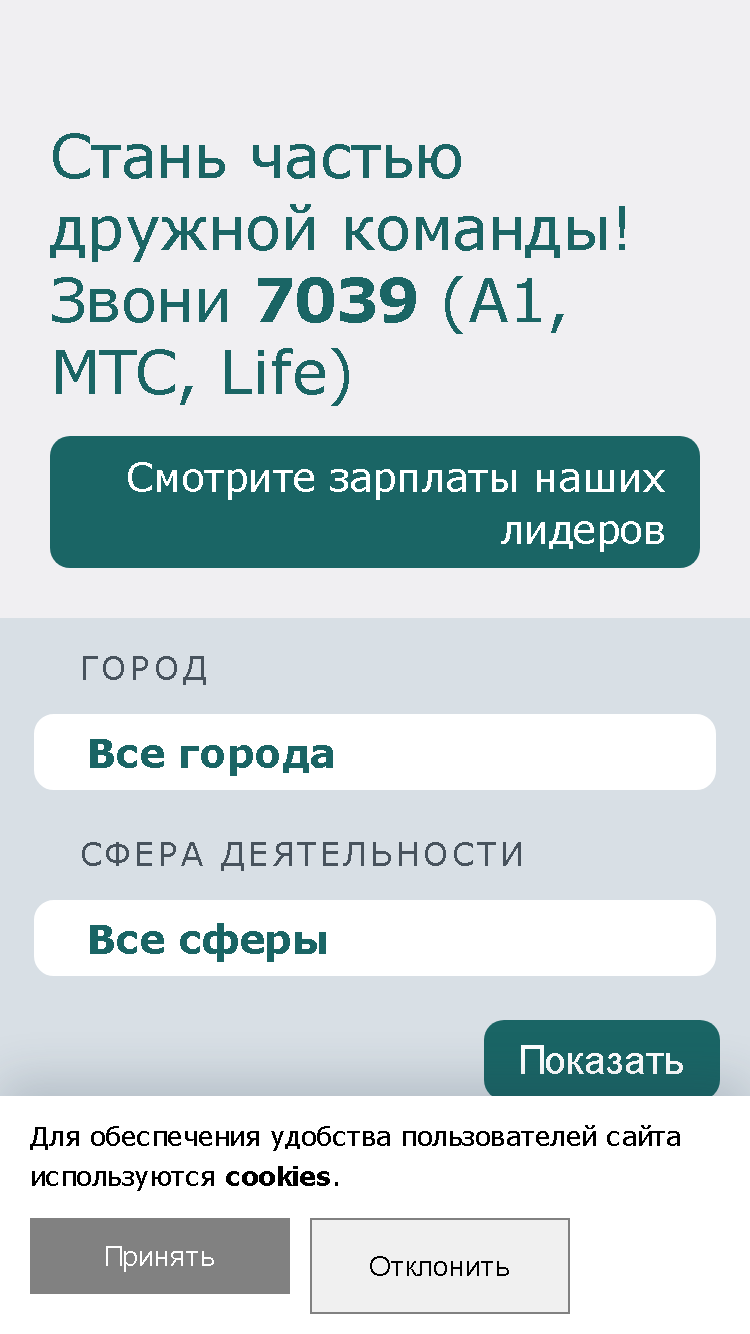The width and height of the screenshot is (750, 1334).
Task: Decline cookies with "Отклонить"
Action: 440,1266
